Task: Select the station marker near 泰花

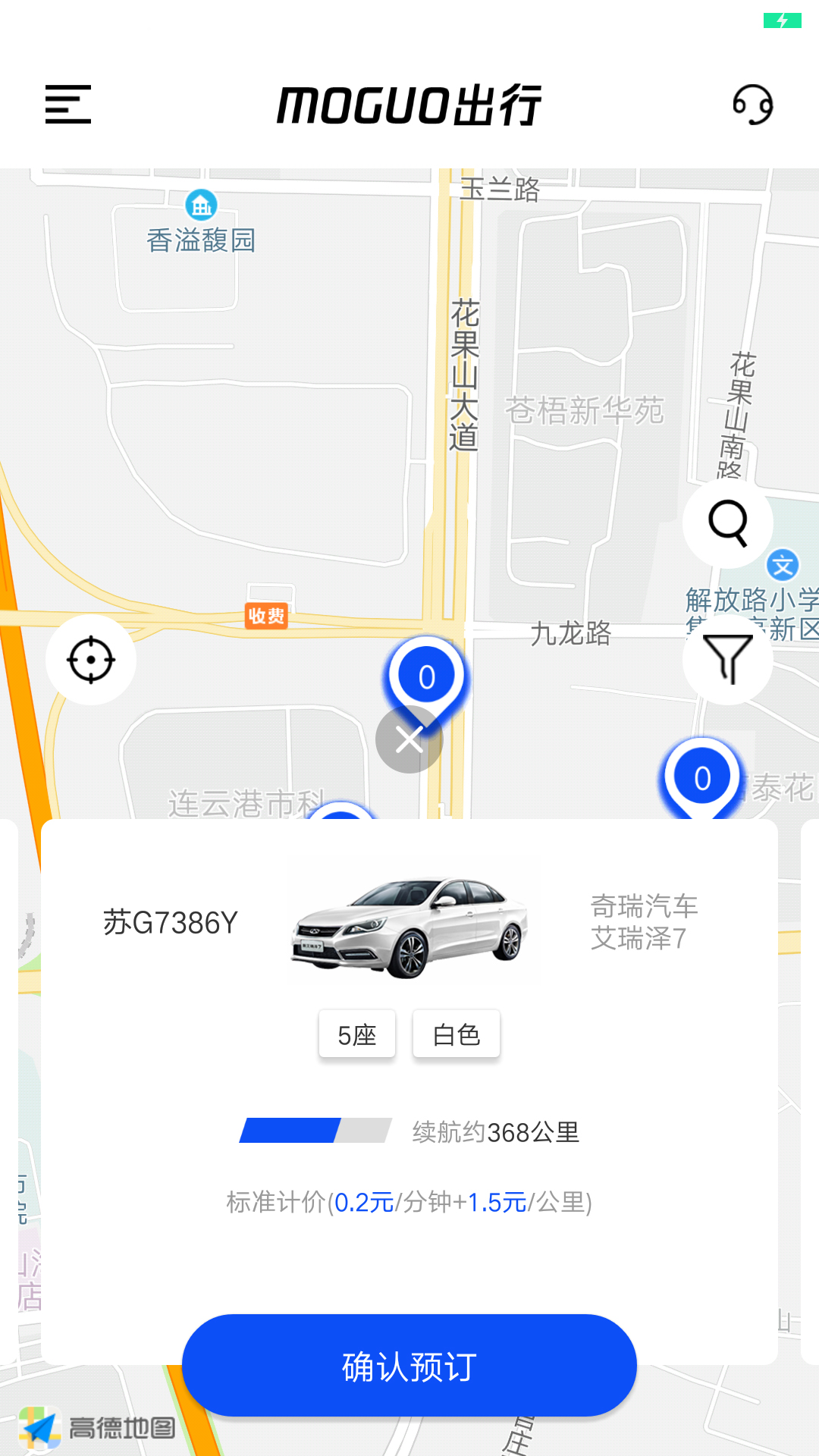Action: (702, 777)
